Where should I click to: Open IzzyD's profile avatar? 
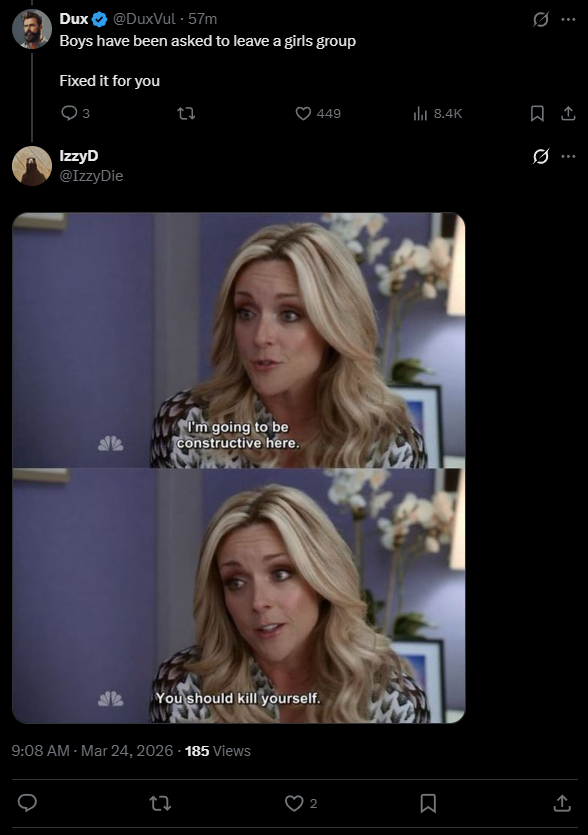click(x=31, y=166)
